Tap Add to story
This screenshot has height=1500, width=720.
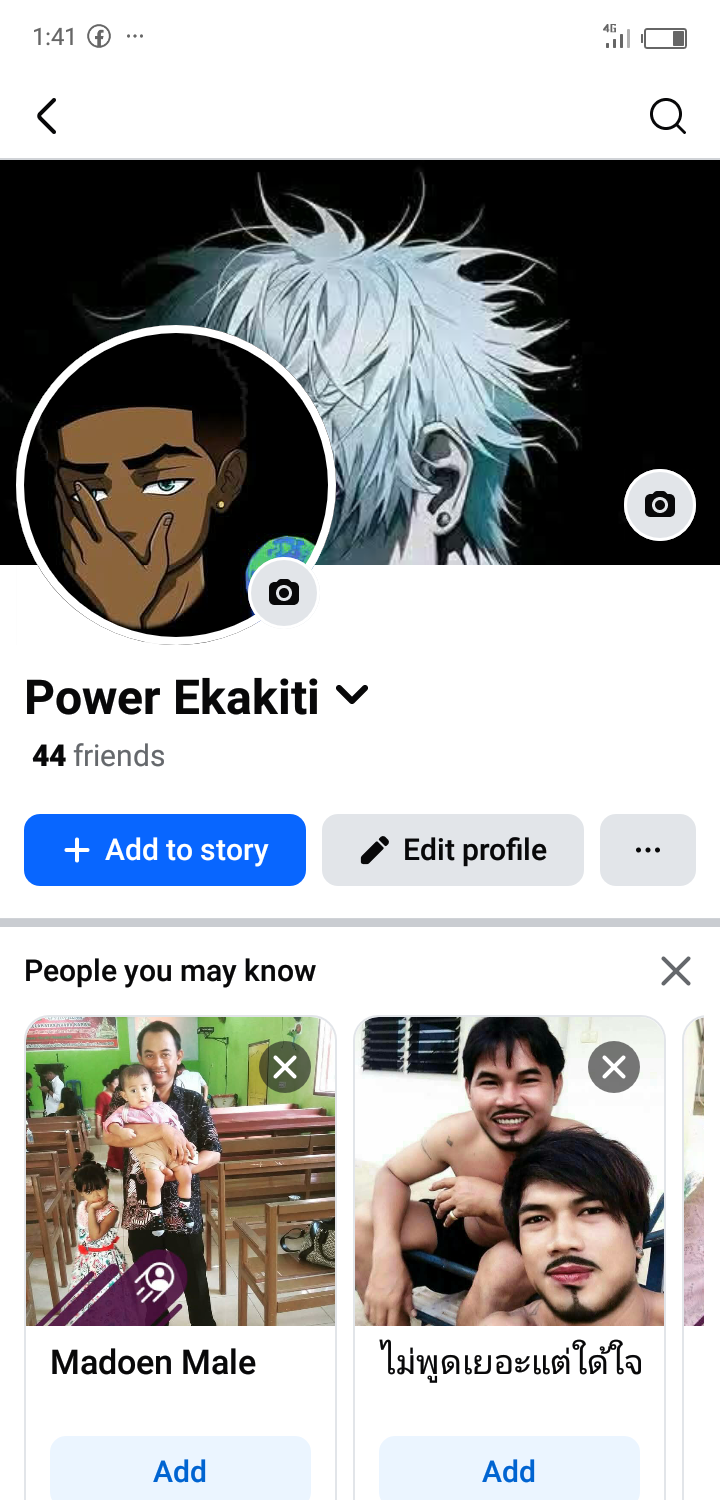tap(165, 850)
